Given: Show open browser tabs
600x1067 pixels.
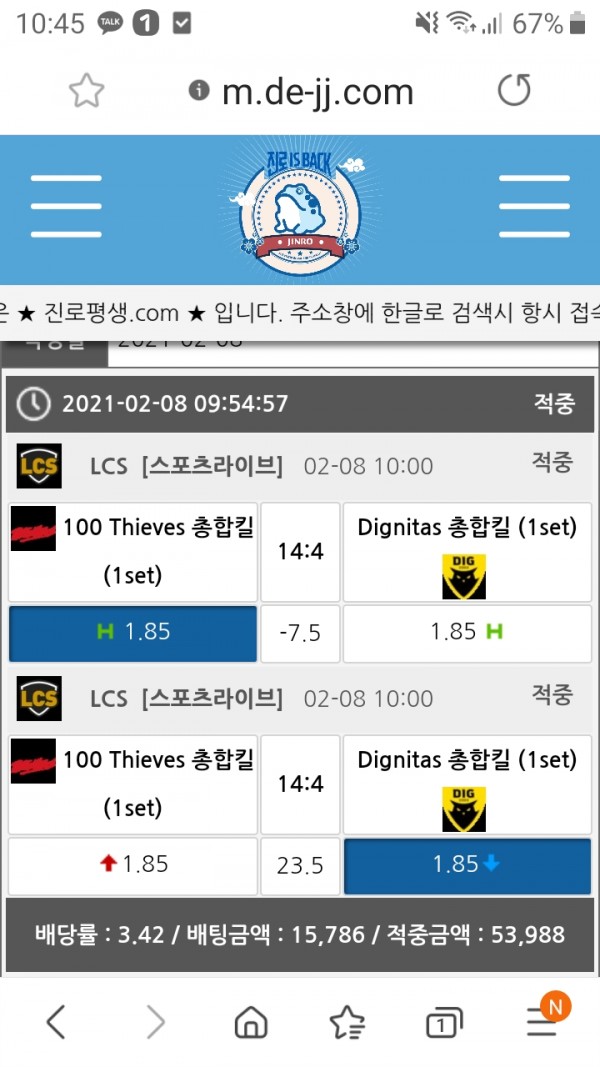Looking at the screenshot, I should 443,1021.
